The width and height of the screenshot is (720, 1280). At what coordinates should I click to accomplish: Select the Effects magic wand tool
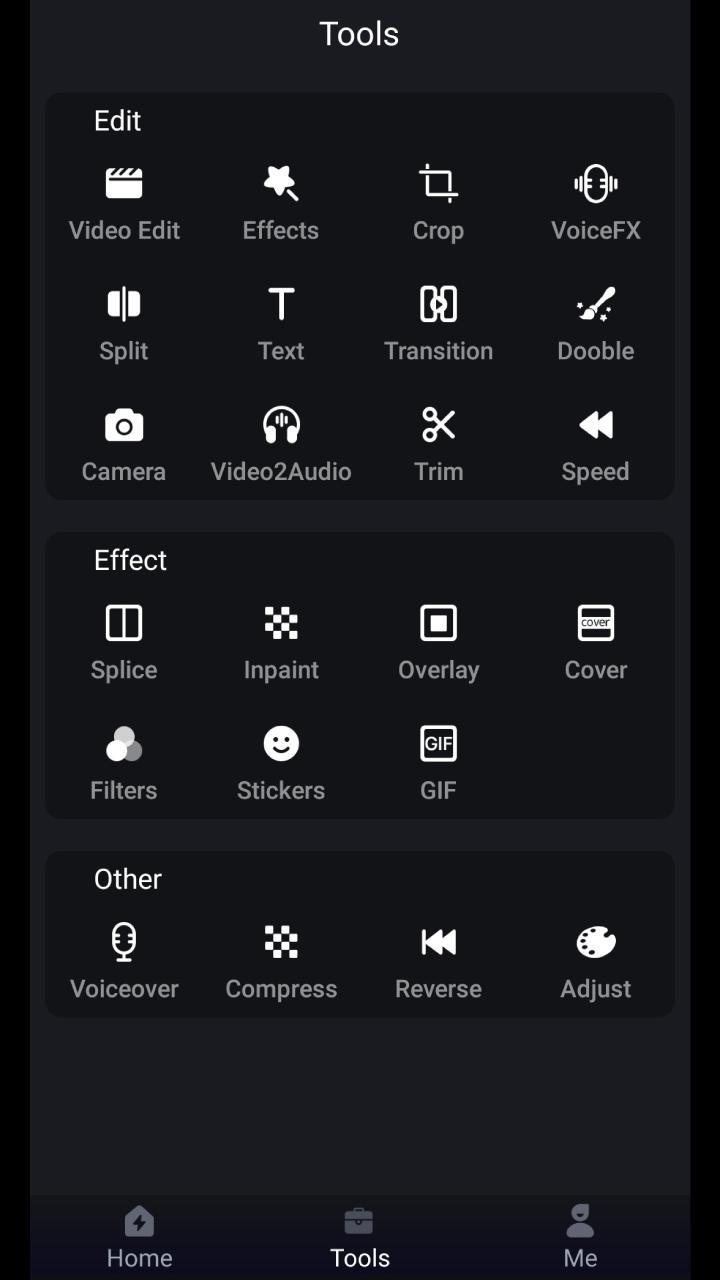281,200
